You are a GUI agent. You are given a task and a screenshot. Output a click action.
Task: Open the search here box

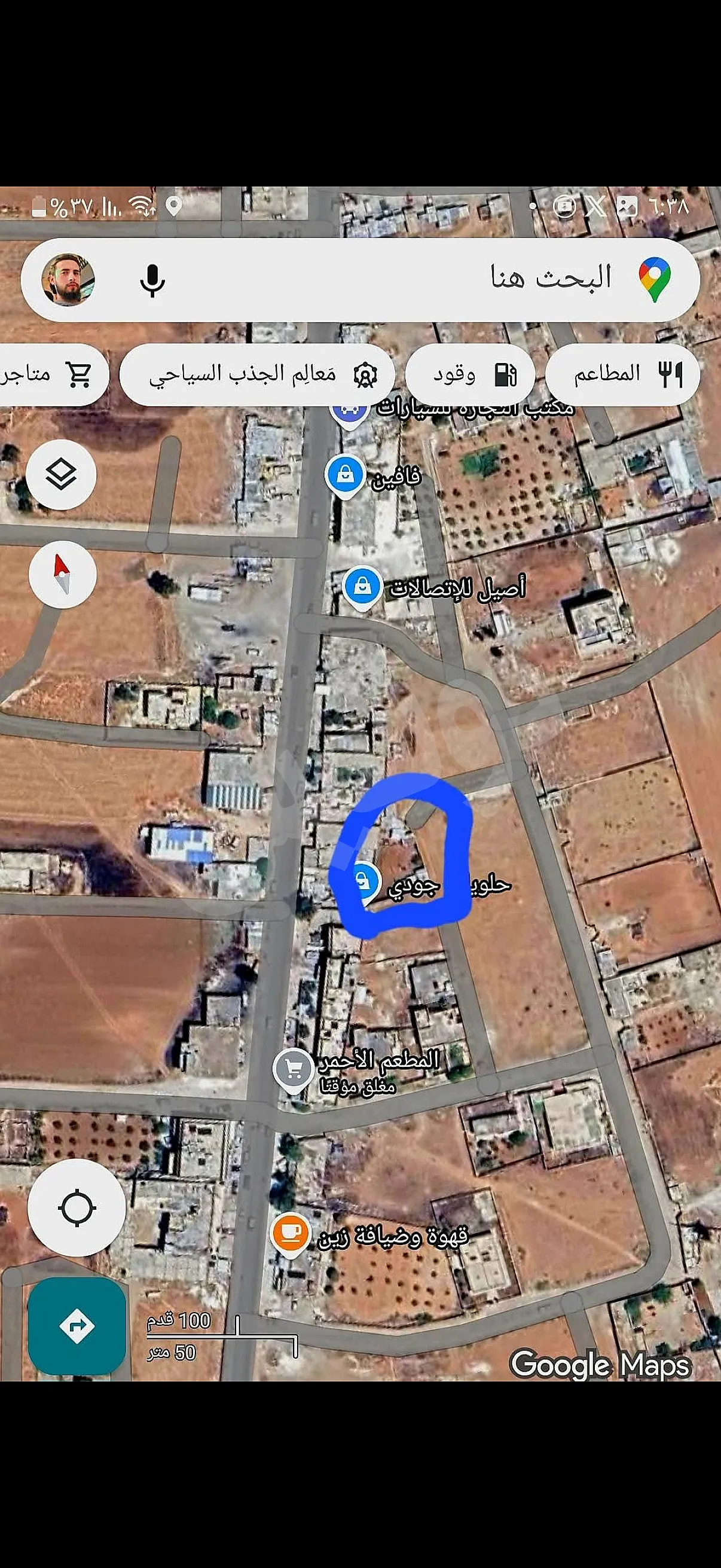(426, 279)
